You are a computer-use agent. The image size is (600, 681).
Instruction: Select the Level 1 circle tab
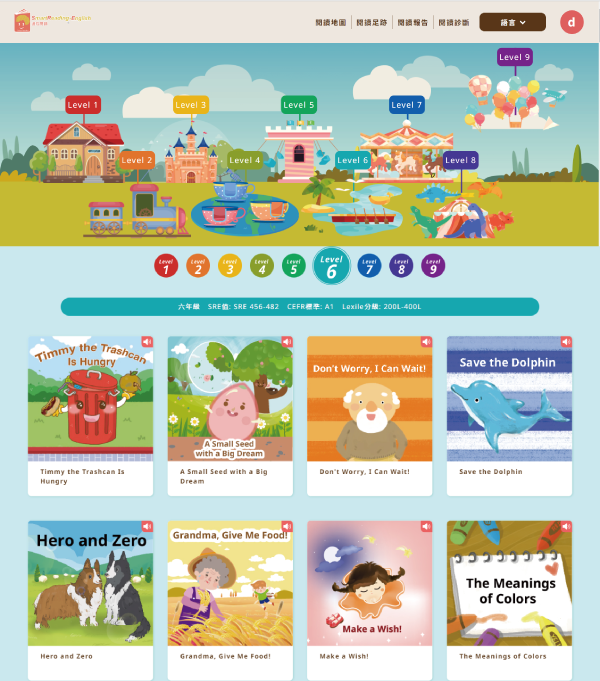point(166,266)
